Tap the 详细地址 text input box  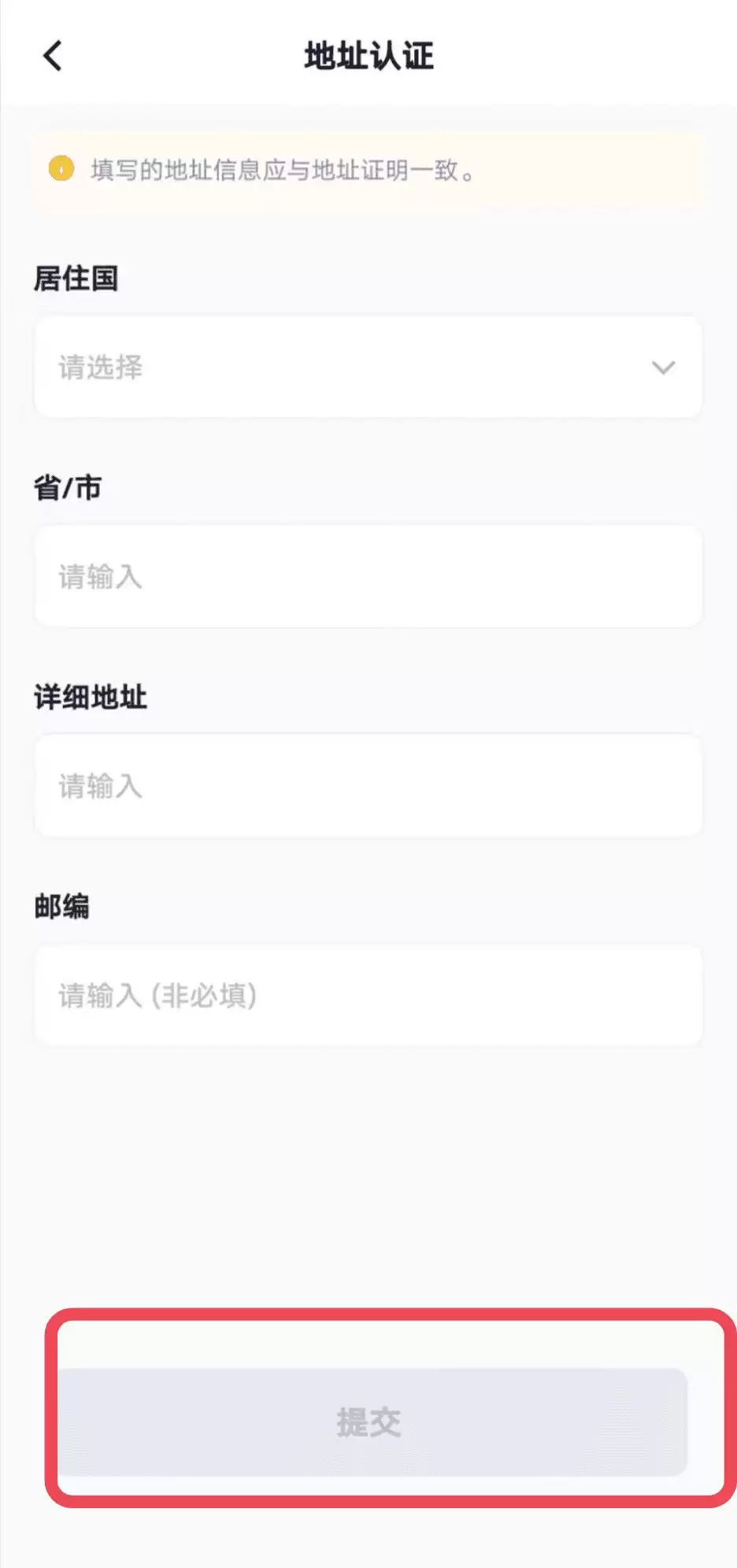click(x=368, y=786)
